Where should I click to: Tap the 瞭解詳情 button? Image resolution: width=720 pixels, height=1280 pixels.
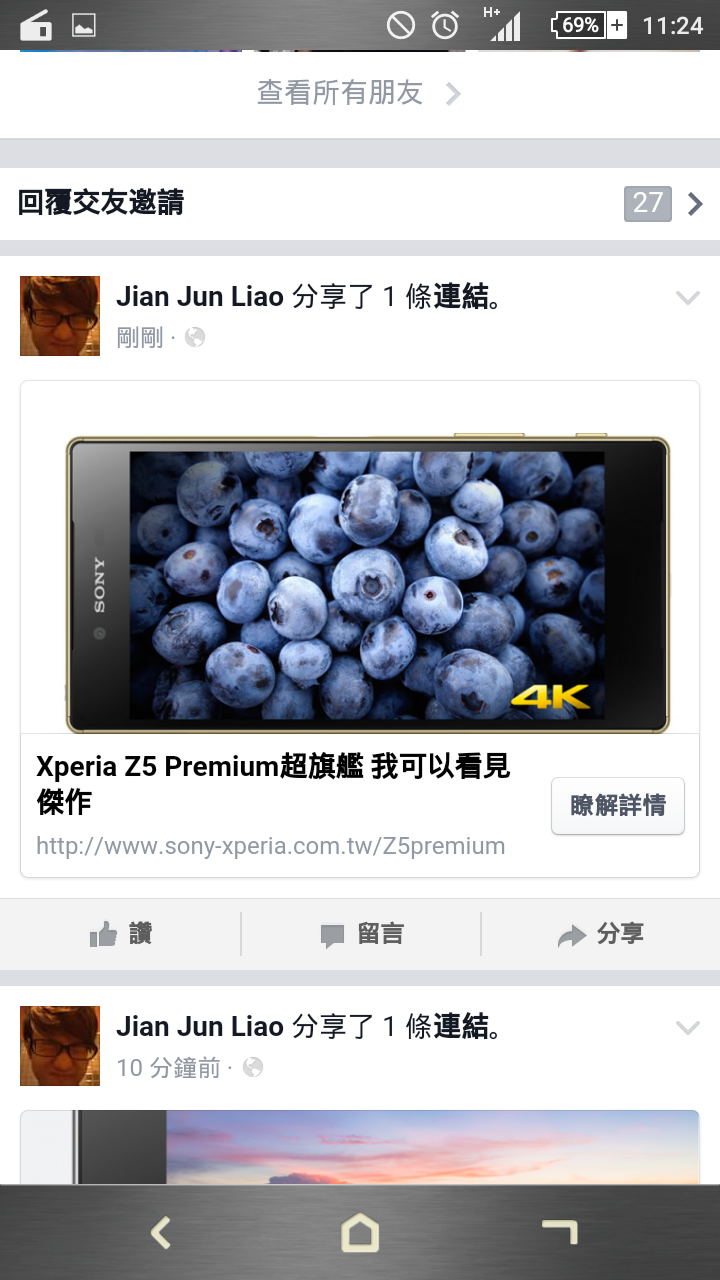point(617,805)
